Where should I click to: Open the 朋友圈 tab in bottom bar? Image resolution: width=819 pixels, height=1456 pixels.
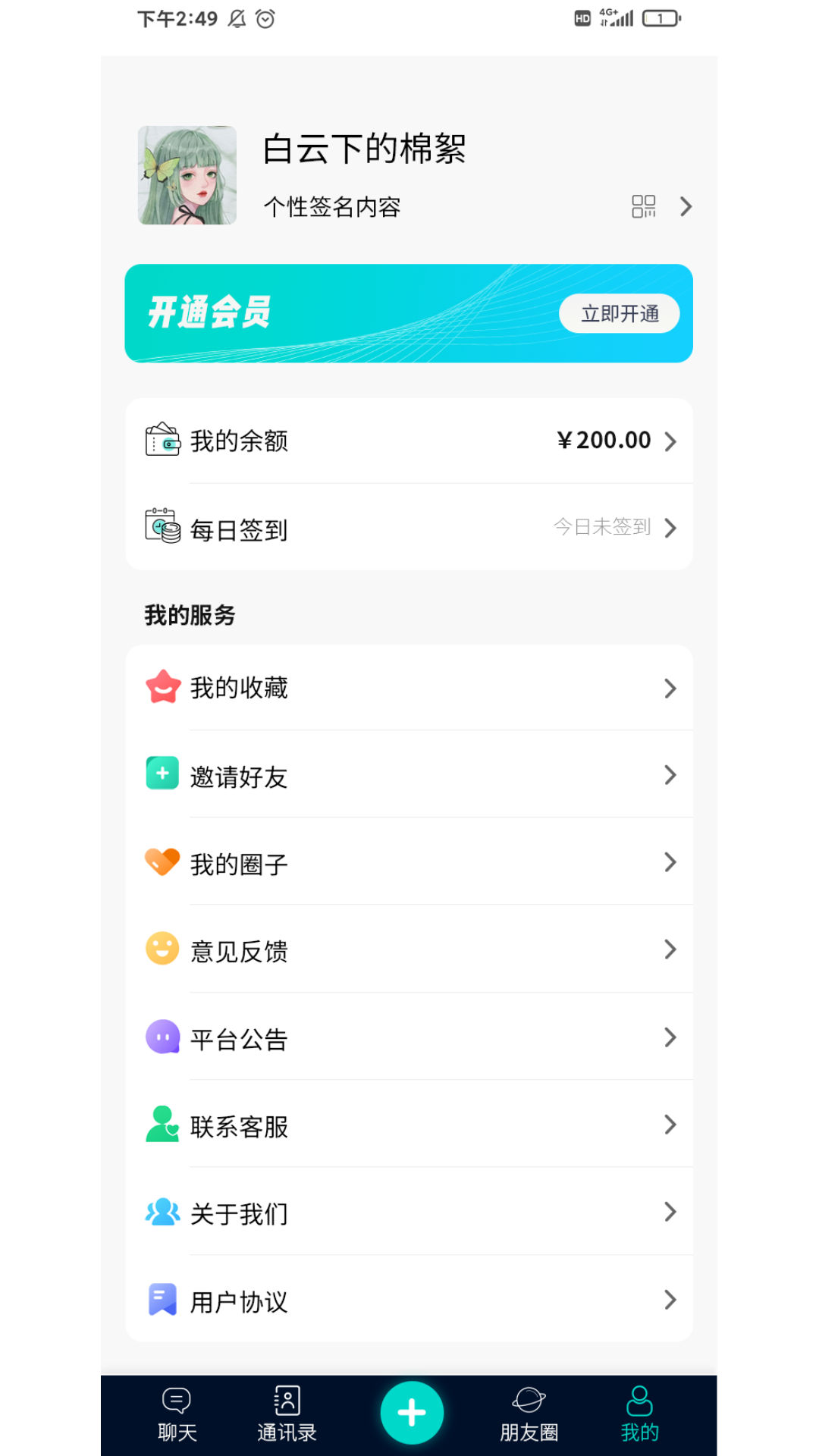coord(529,1414)
